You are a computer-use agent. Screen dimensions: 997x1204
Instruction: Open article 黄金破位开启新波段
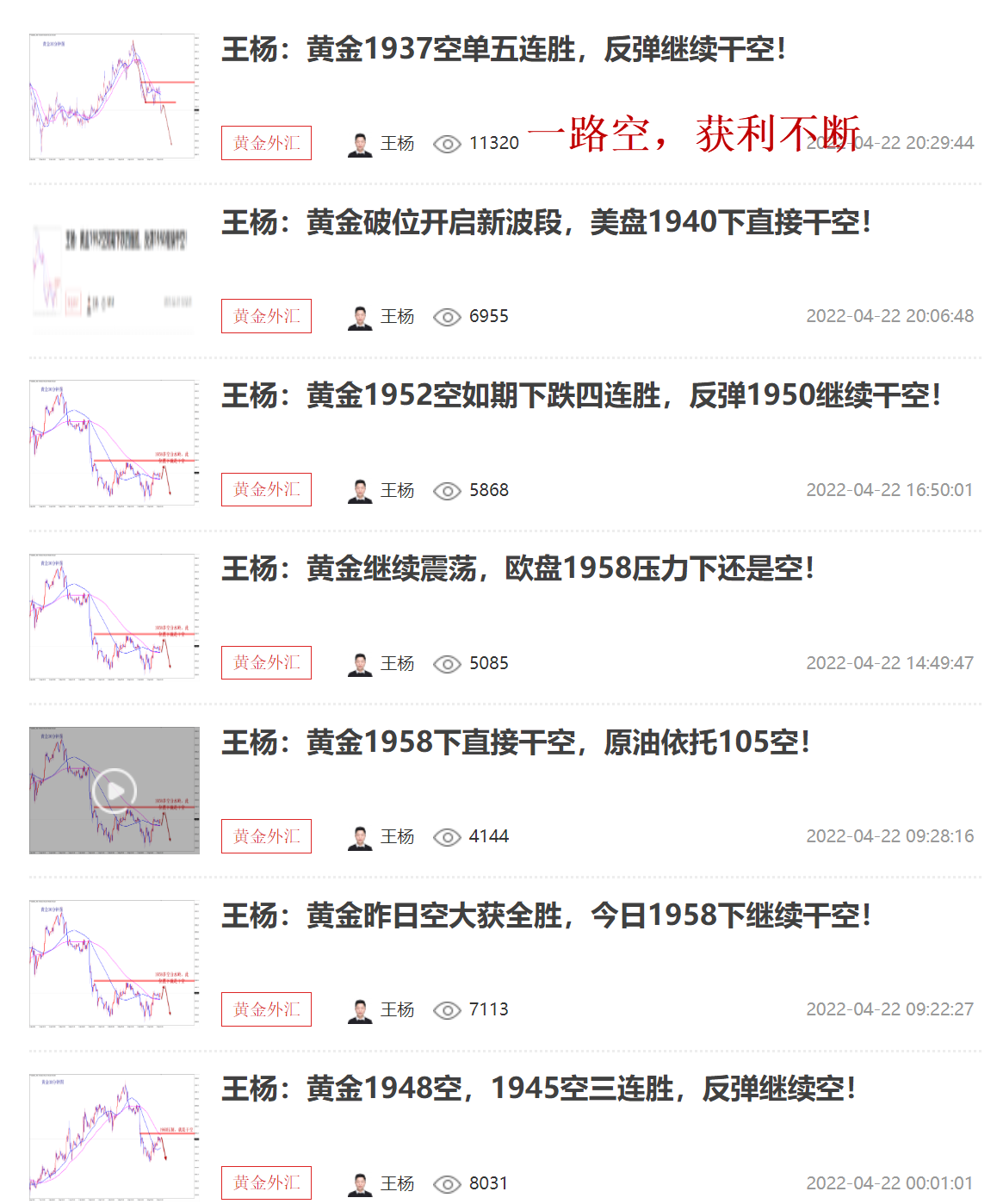point(546,222)
